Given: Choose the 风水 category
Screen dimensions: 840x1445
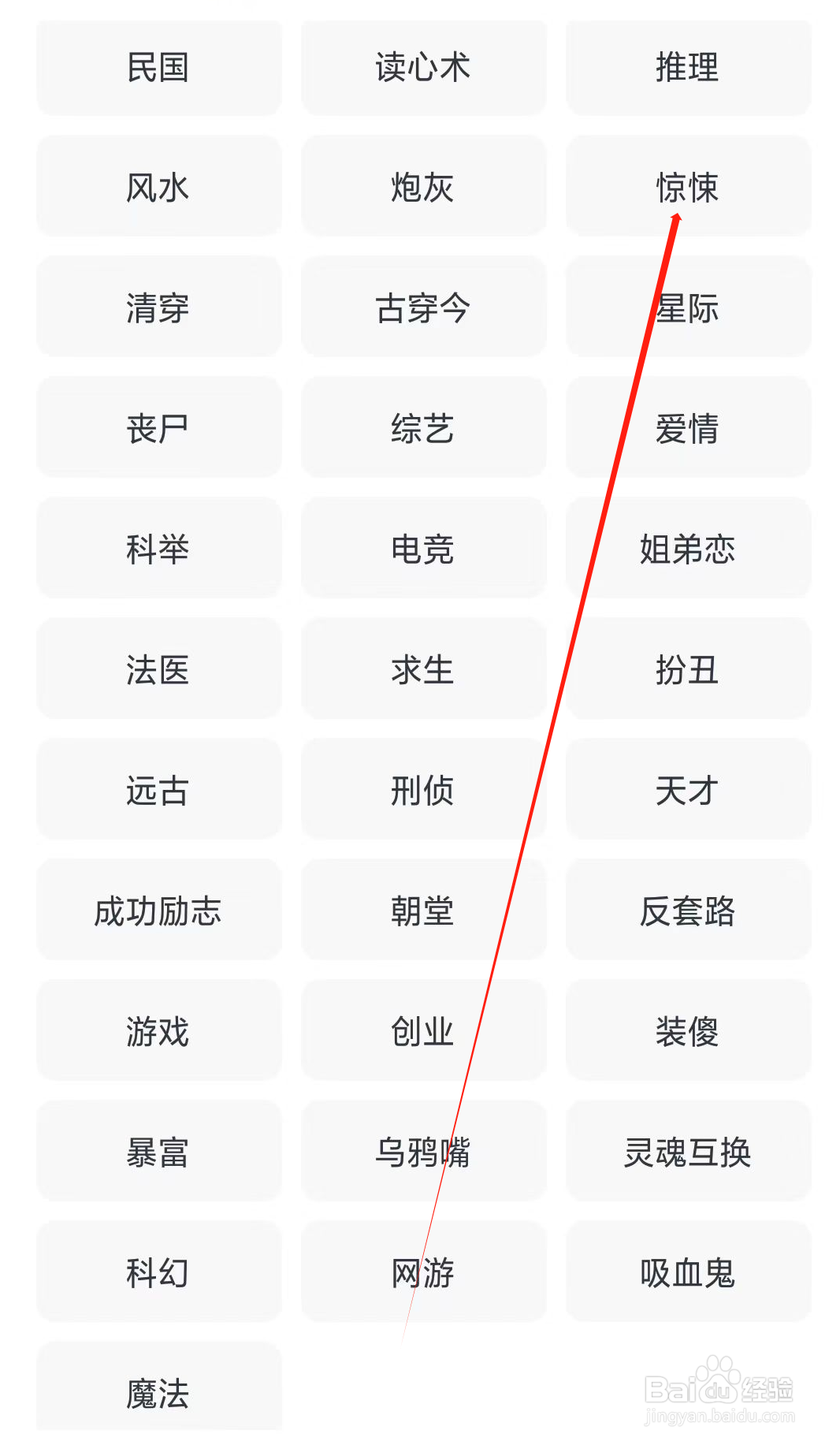Looking at the screenshot, I should 158,187.
